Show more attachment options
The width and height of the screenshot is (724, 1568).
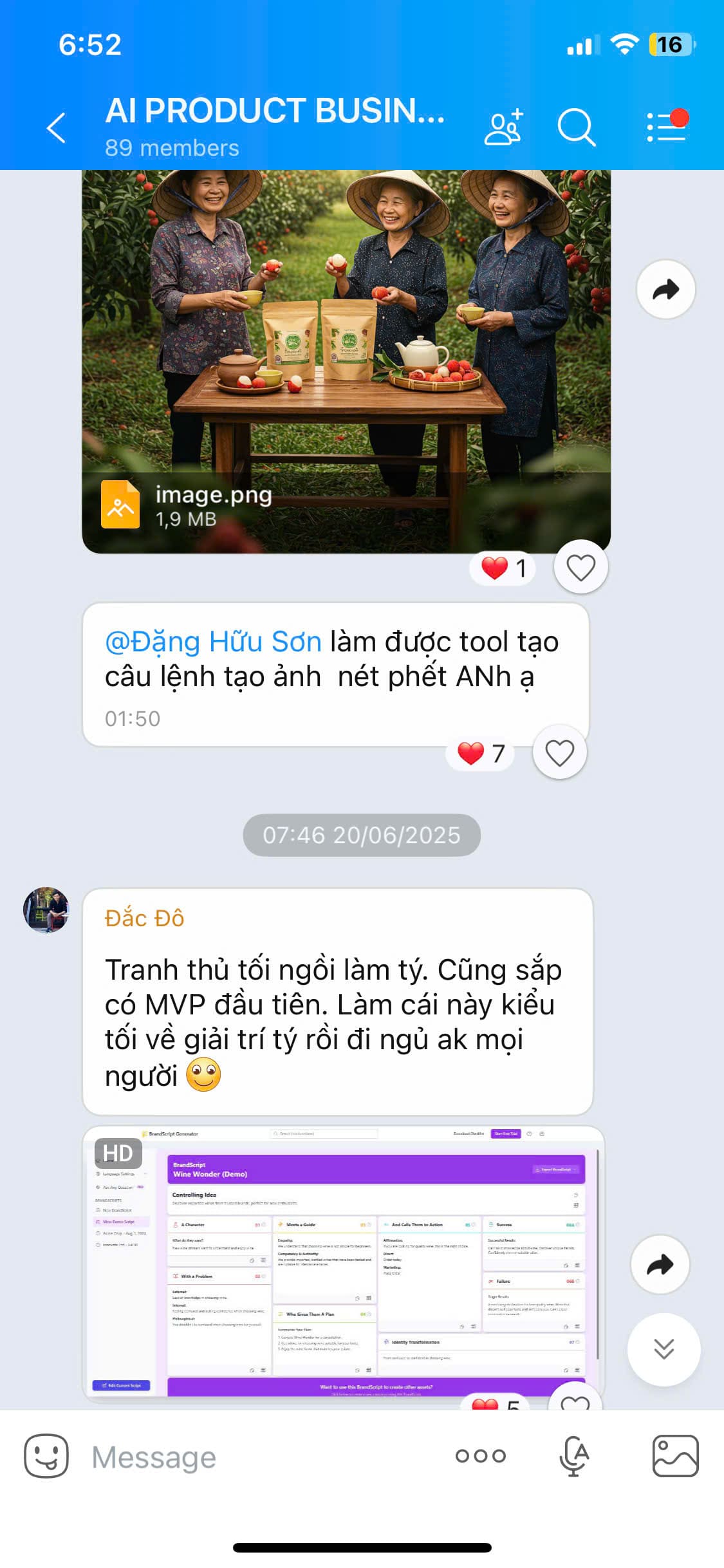coord(481,1456)
